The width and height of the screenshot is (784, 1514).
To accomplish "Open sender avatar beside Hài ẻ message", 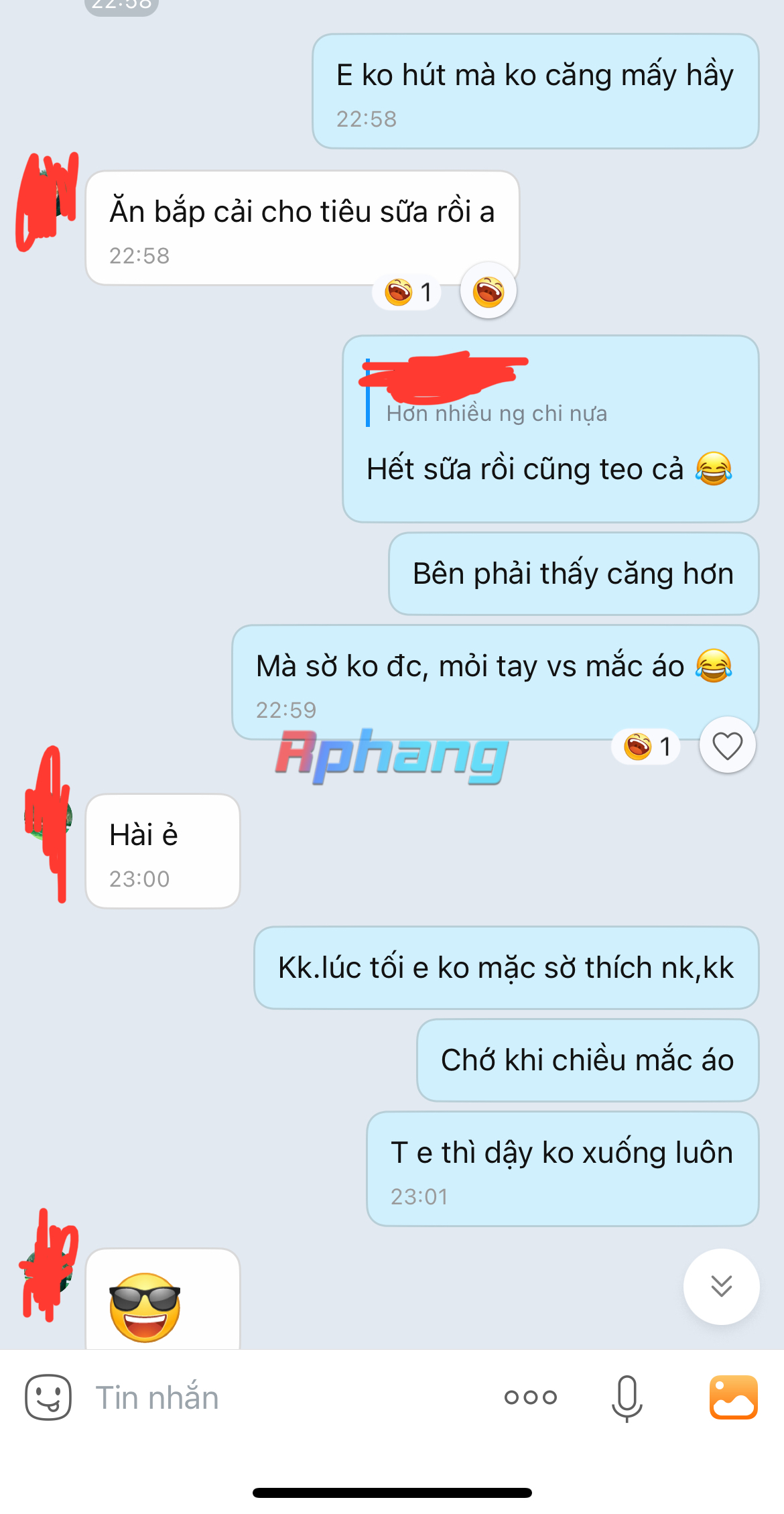I will click(x=48, y=818).
